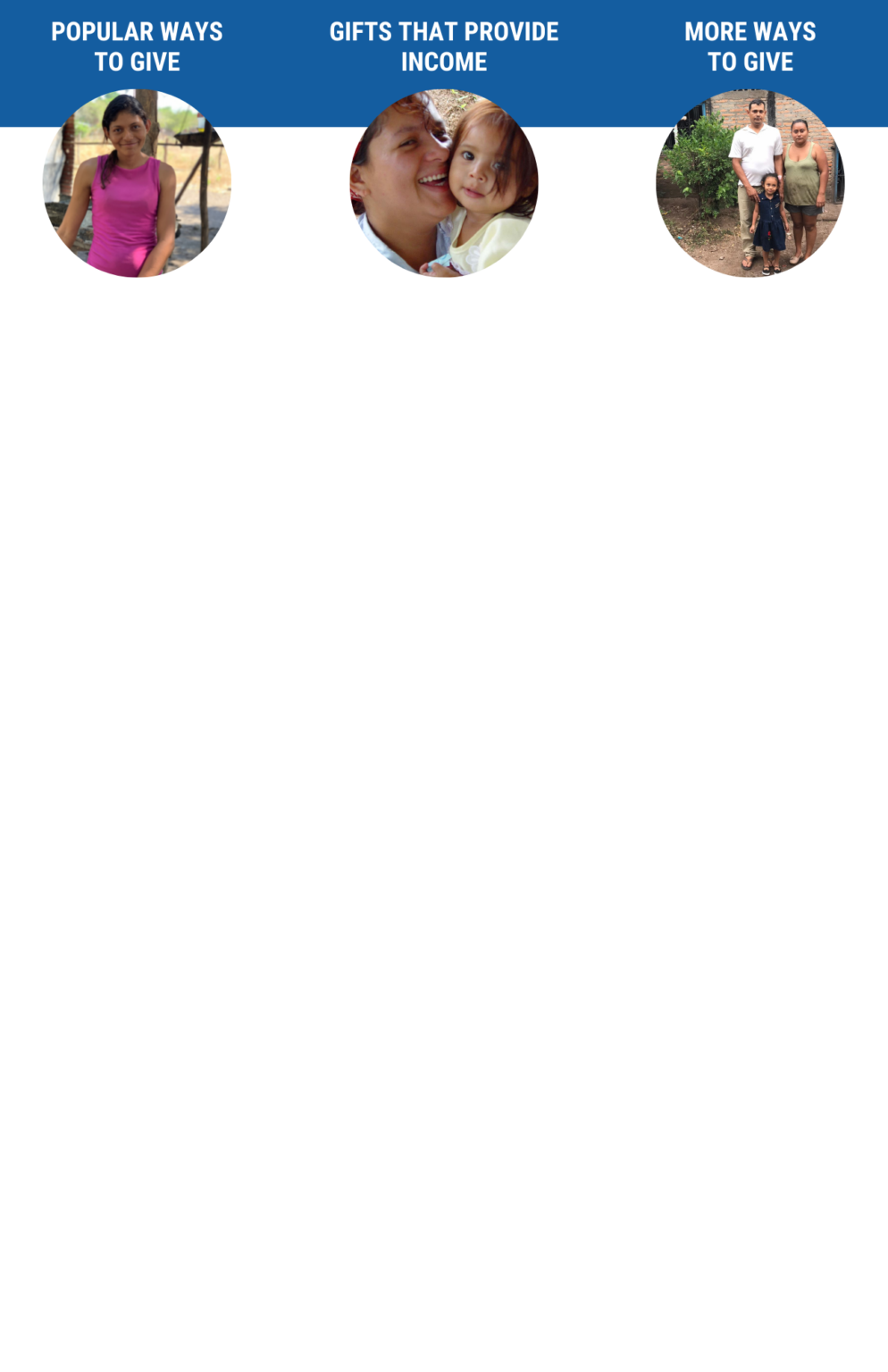Open Gifts That Provide Income section
This screenshot has width=888, height=1372.
(444, 46)
